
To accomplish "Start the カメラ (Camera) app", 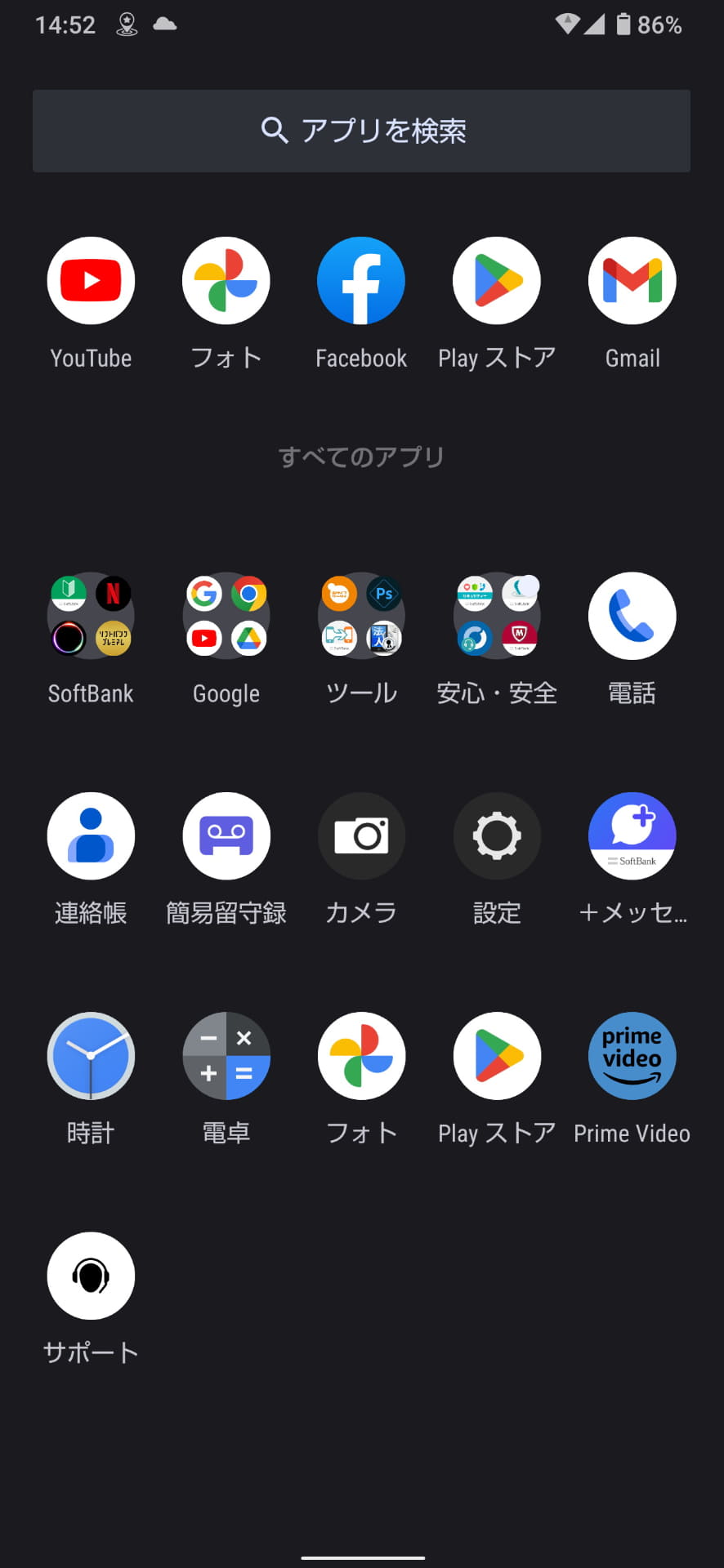I will click(361, 835).
